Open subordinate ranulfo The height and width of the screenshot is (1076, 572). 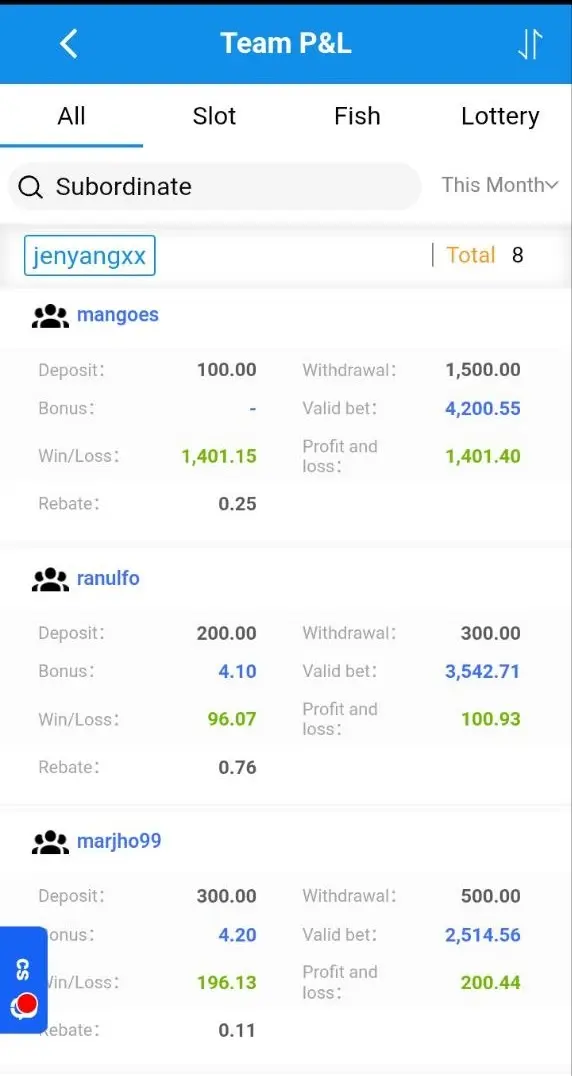tap(108, 578)
